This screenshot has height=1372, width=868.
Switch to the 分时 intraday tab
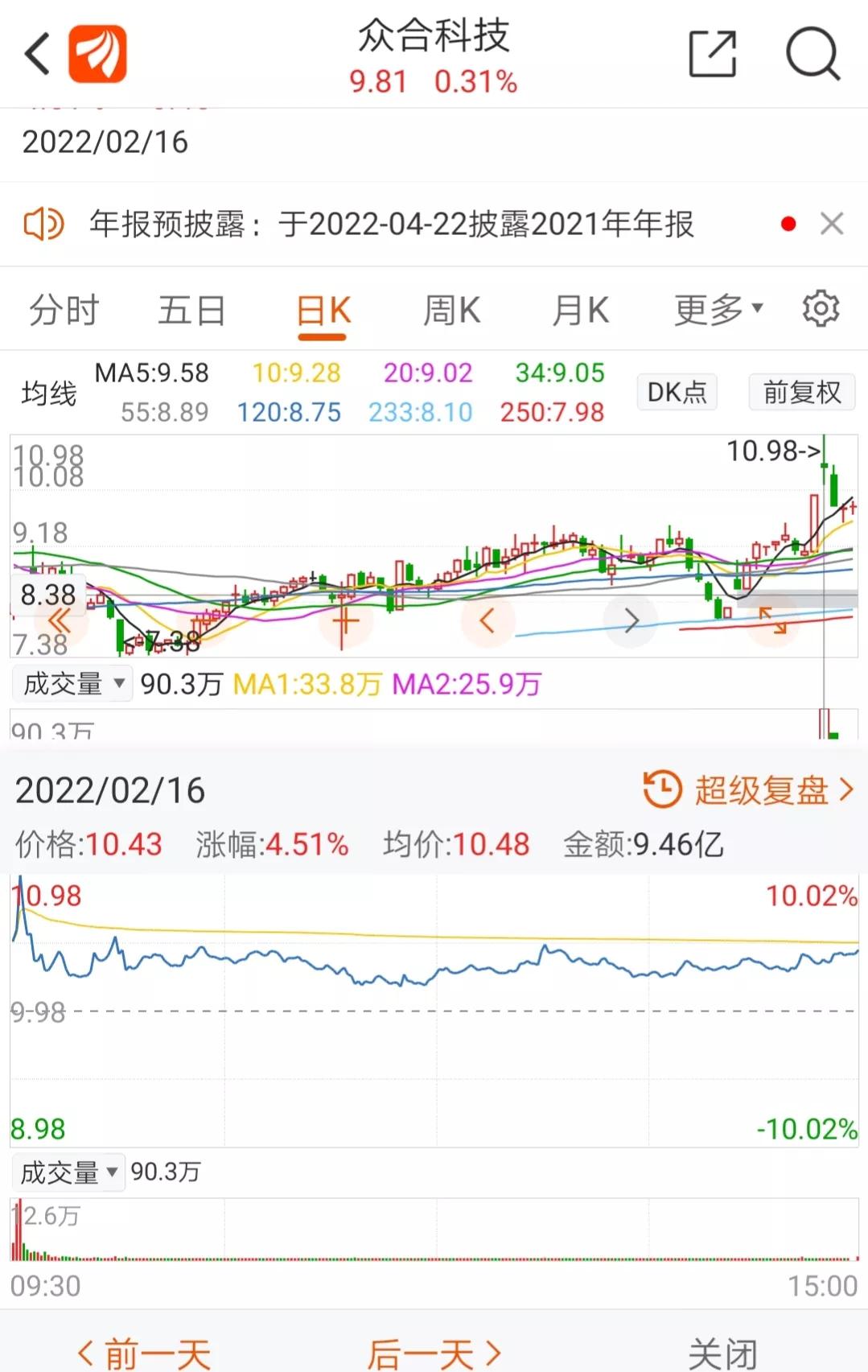(x=62, y=309)
